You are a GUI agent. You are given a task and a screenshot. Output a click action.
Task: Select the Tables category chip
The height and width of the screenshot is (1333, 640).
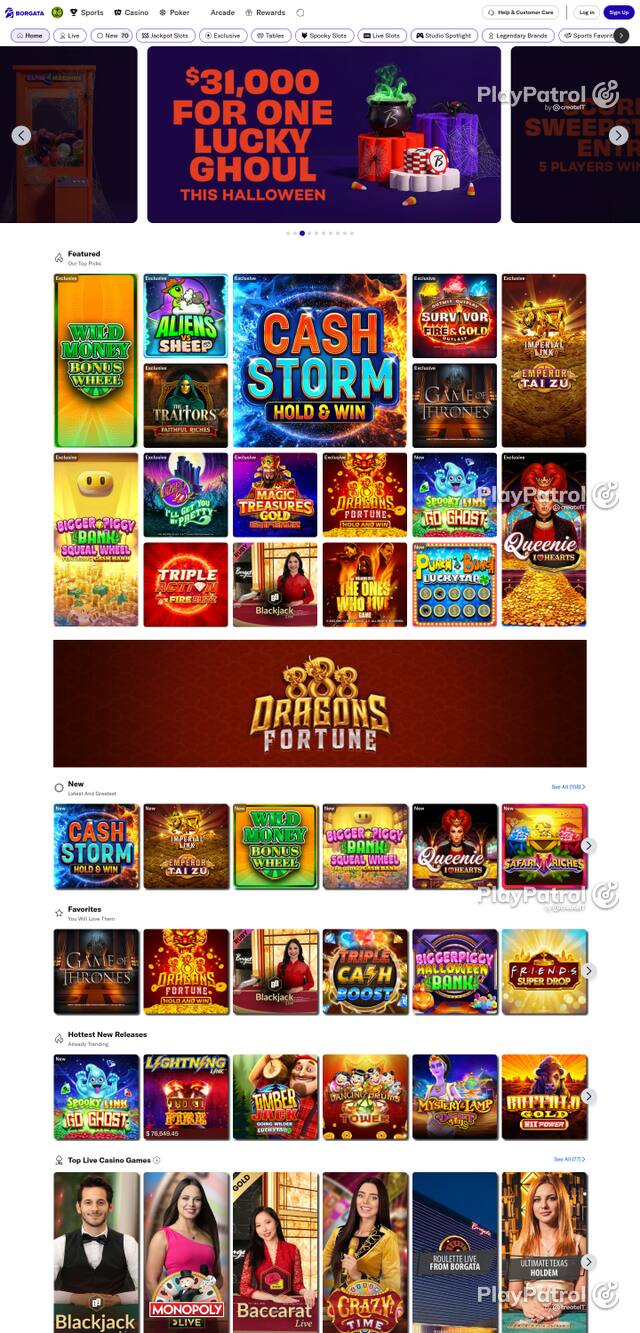point(271,35)
